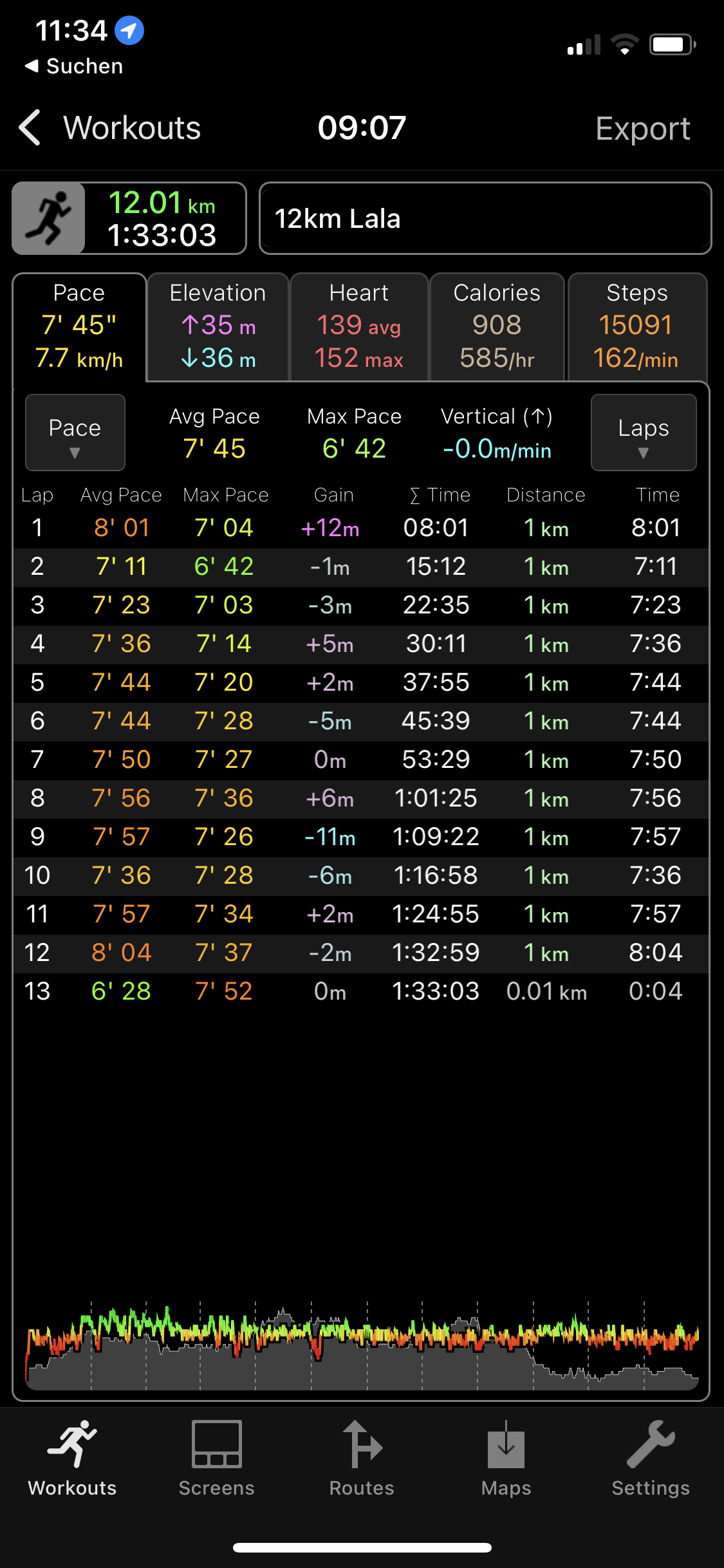The width and height of the screenshot is (724, 1568).
Task: Return to Suchen via status bar link
Action: click(x=74, y=66)
